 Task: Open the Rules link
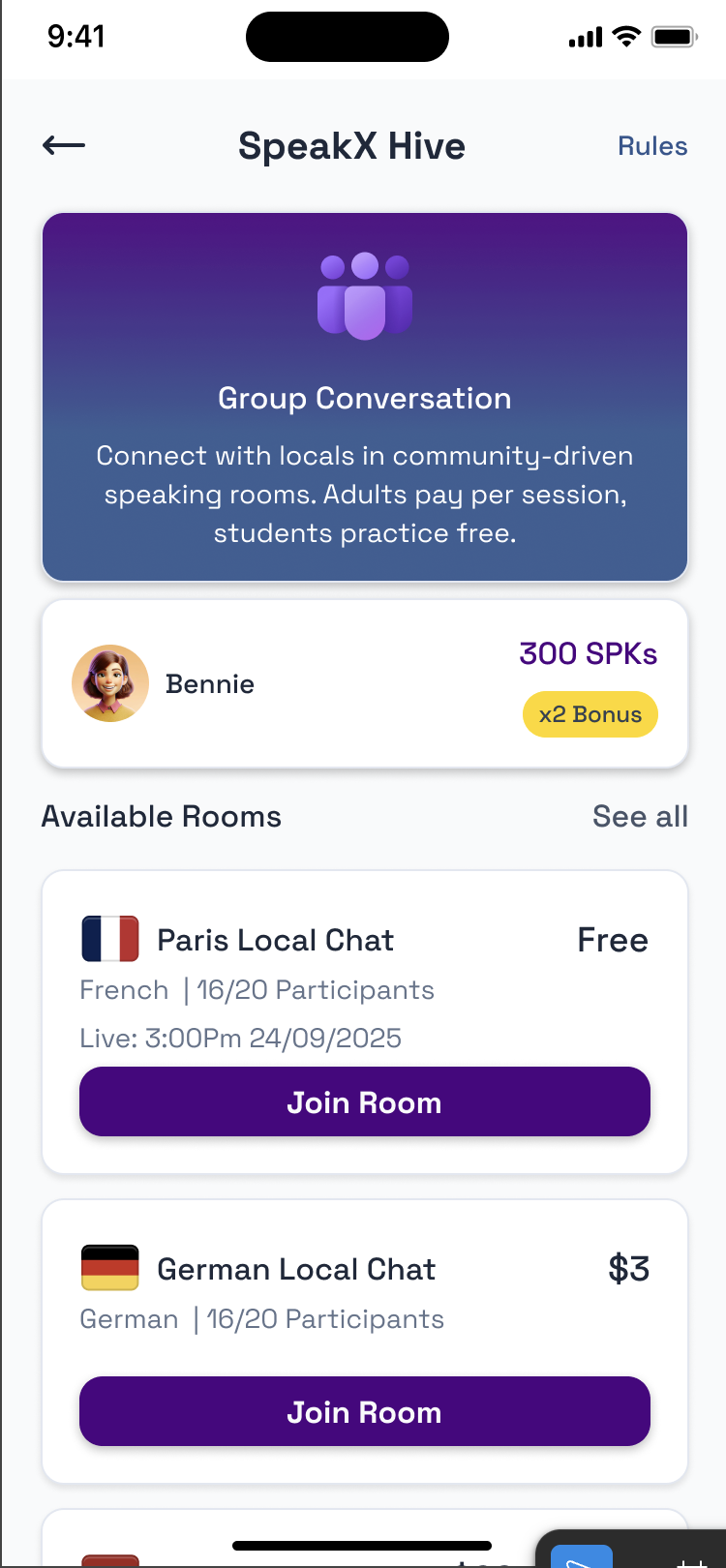[x=652, y=146]
